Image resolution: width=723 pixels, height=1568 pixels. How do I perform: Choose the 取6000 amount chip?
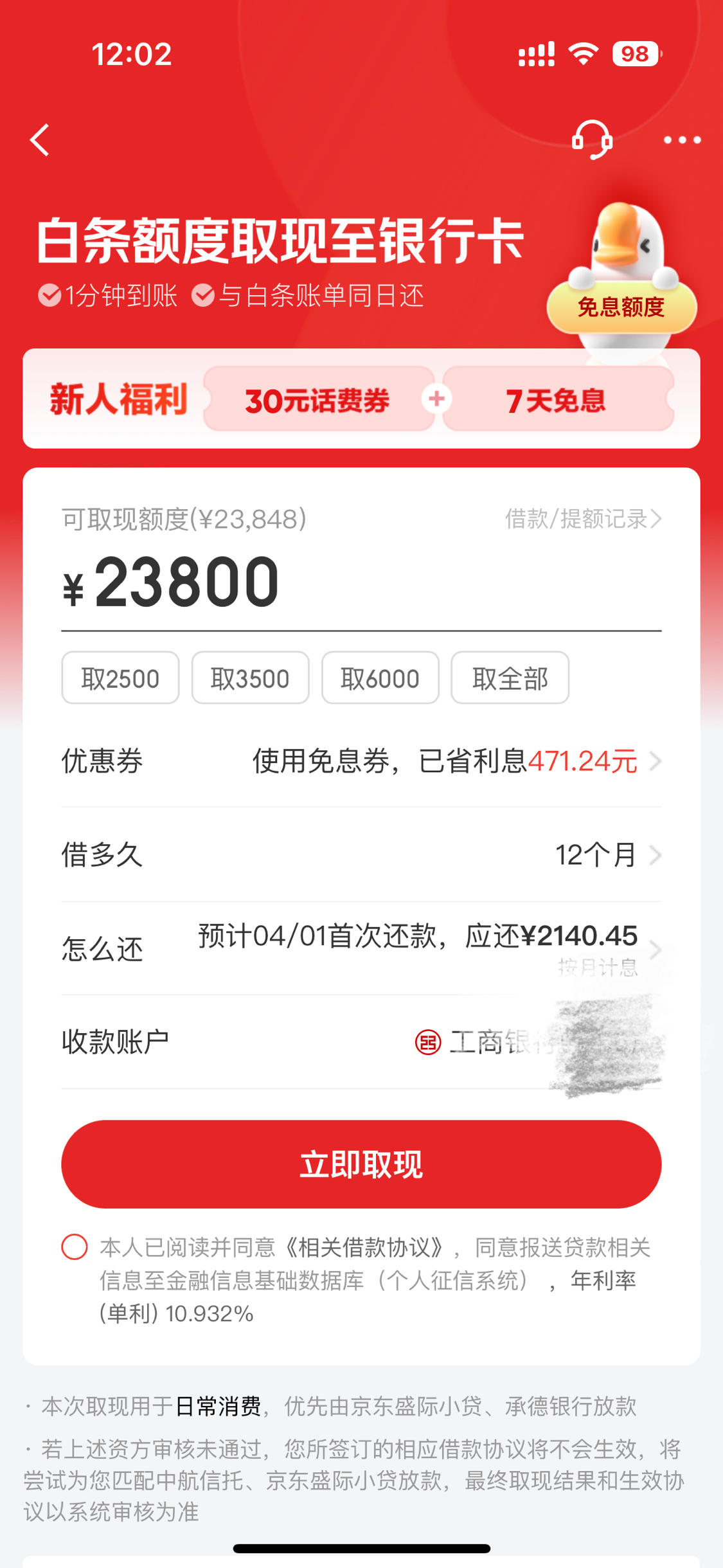tap(380, 678)
